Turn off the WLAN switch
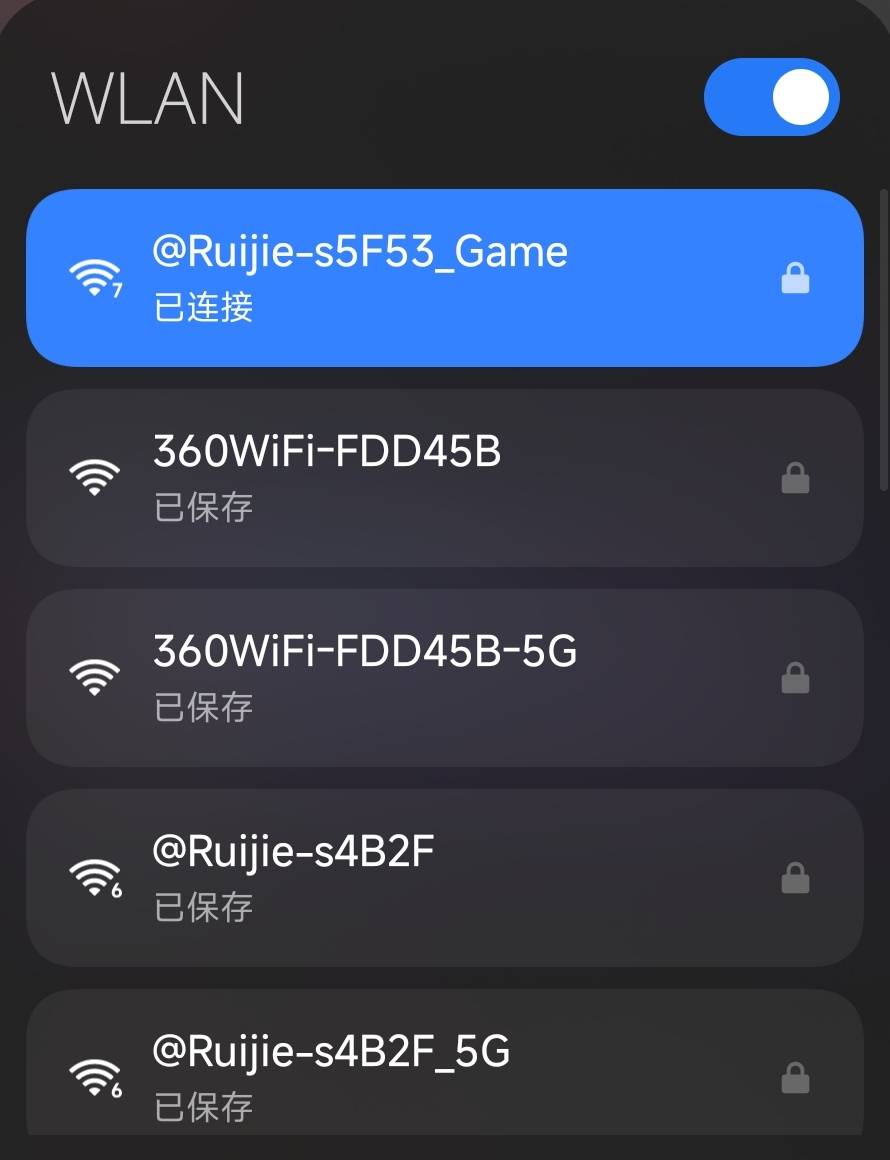Viewport: 890px width, 1160px height. [771, 97]
